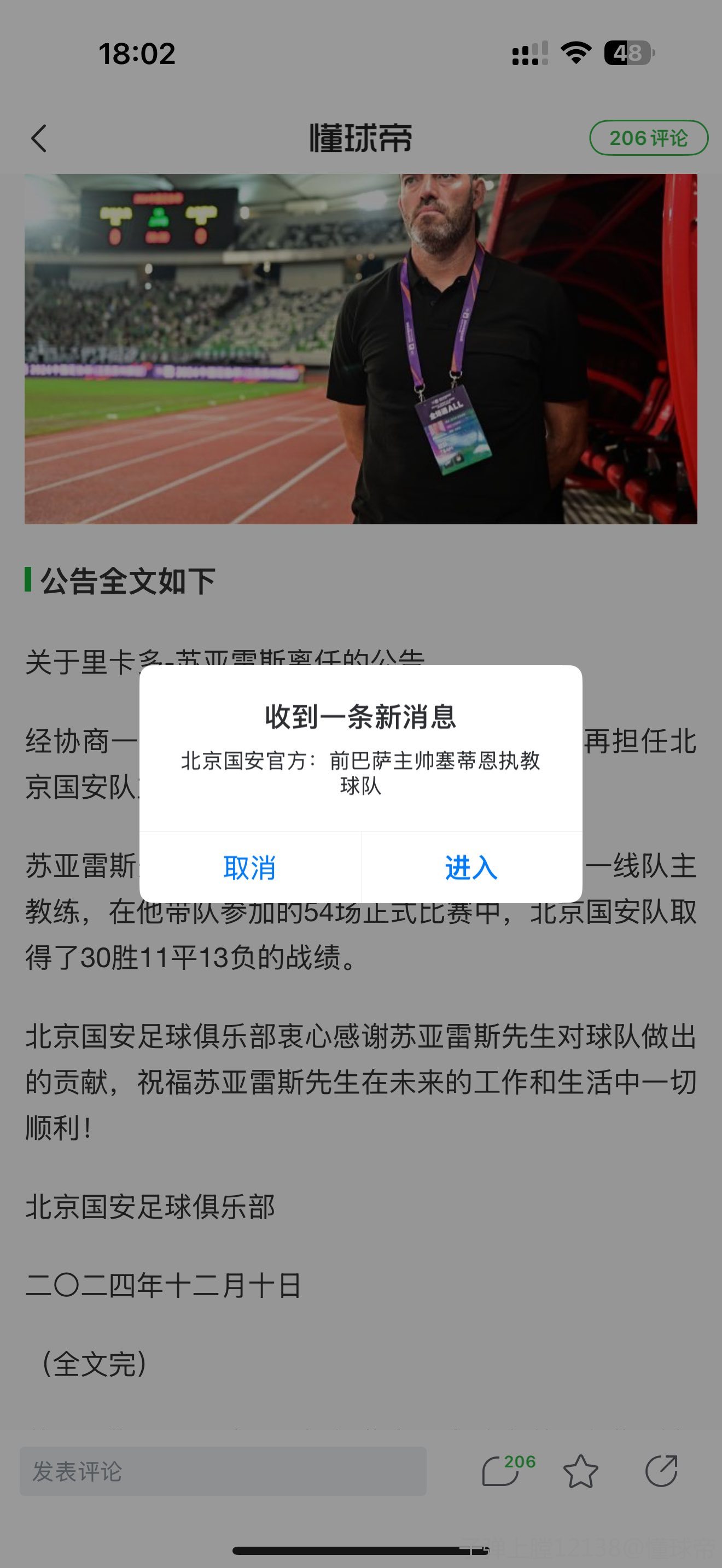Tap the 发表评论 comment field

[x=223, y=1471]
